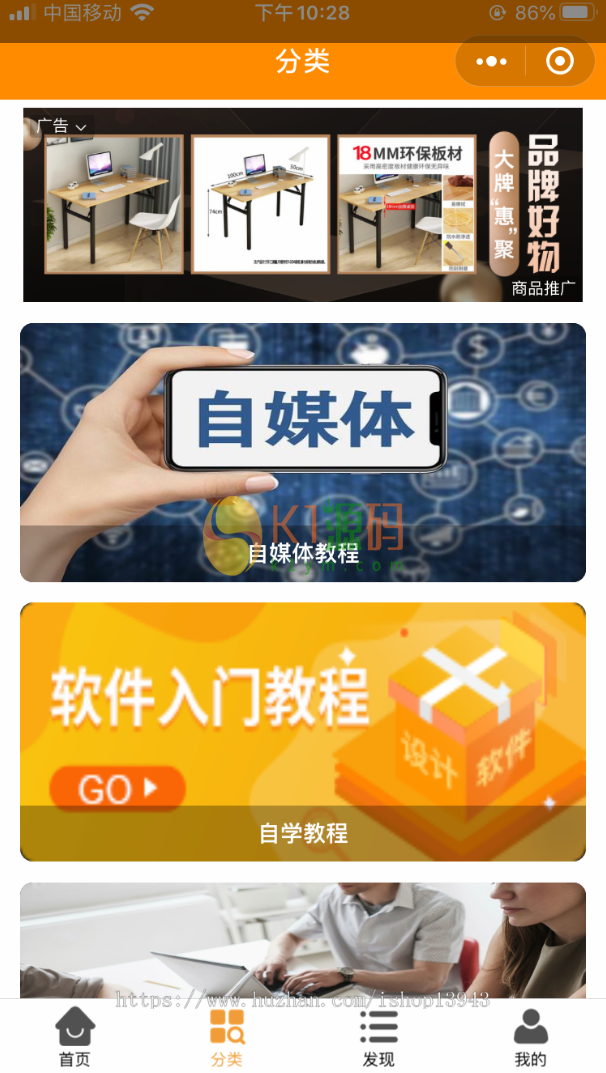Open the office photo category card
This screenshot has height=1073, width=606.
point(302,940)
